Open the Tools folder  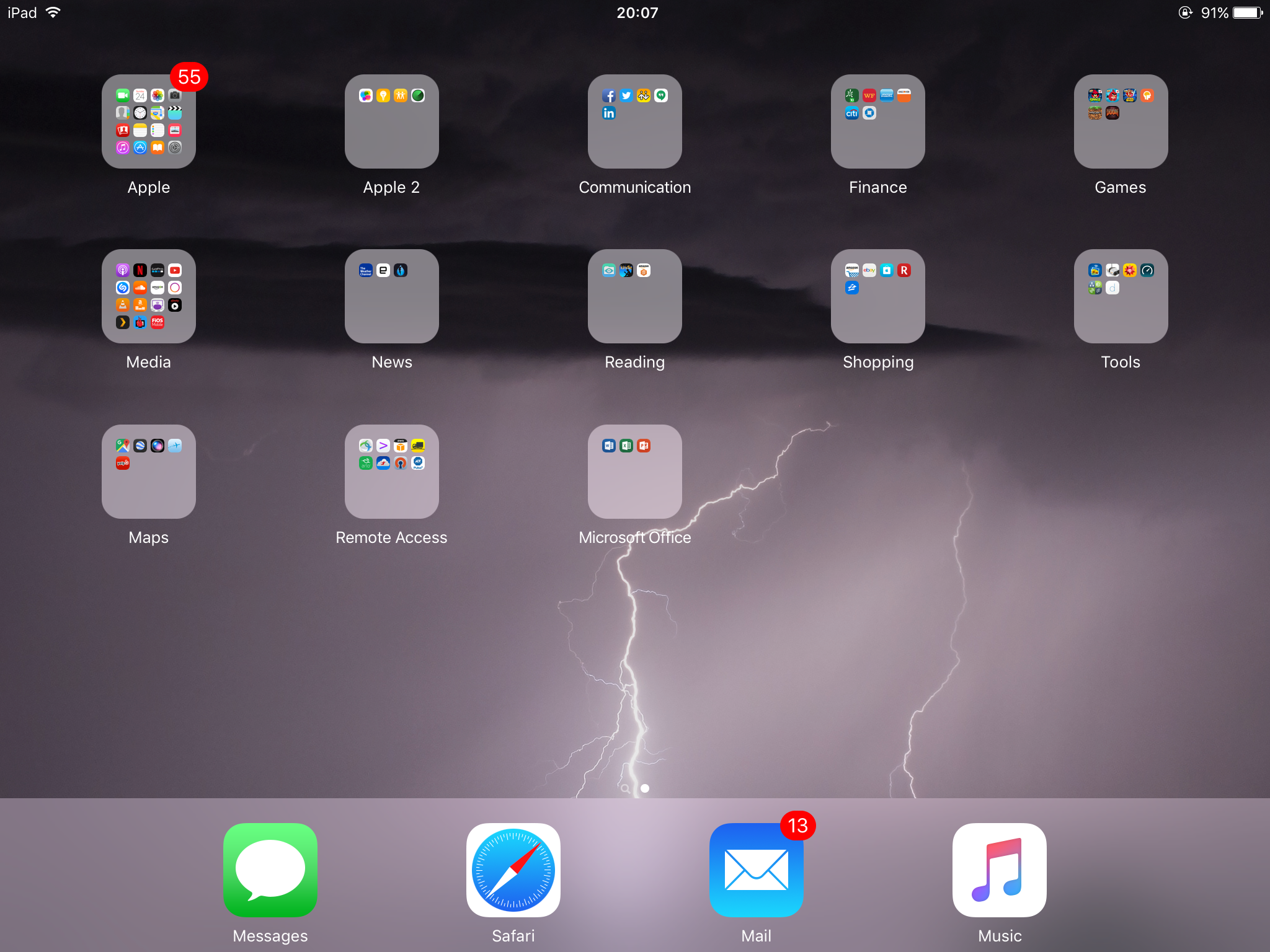pyautogui.click(x=1121, y=296)
